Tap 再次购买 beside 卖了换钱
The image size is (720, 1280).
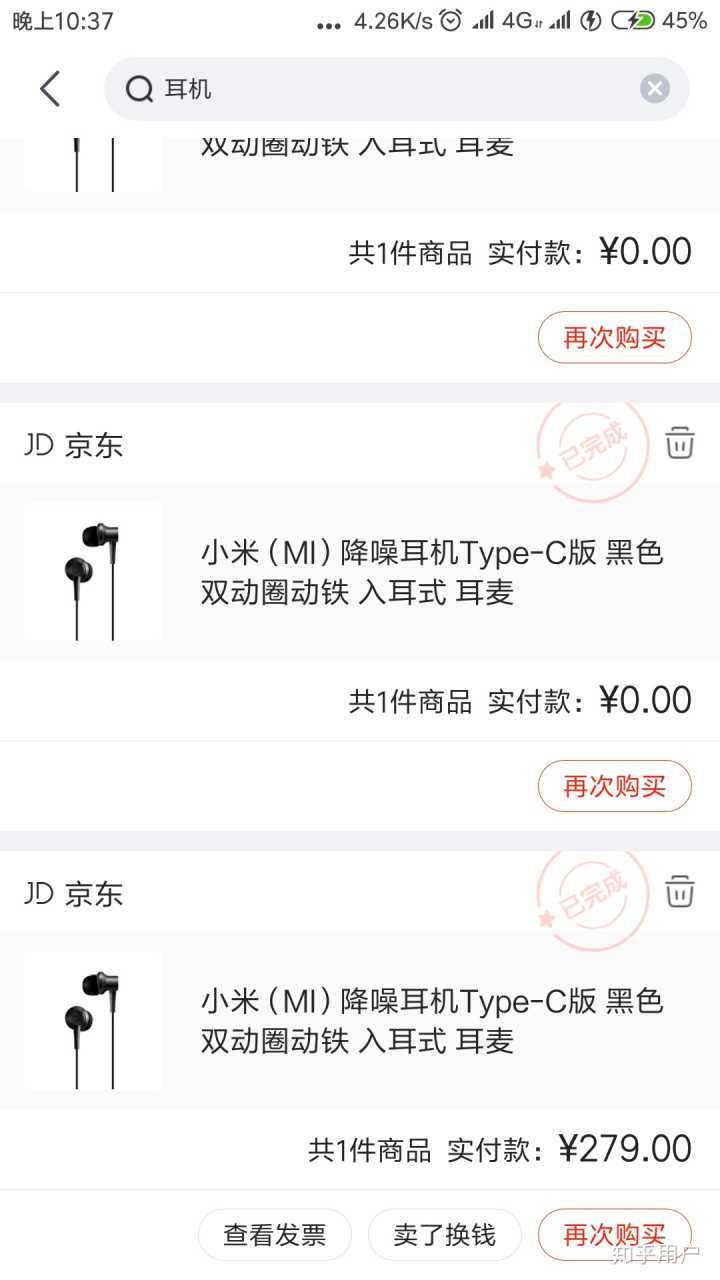(x=614, y=1235)
